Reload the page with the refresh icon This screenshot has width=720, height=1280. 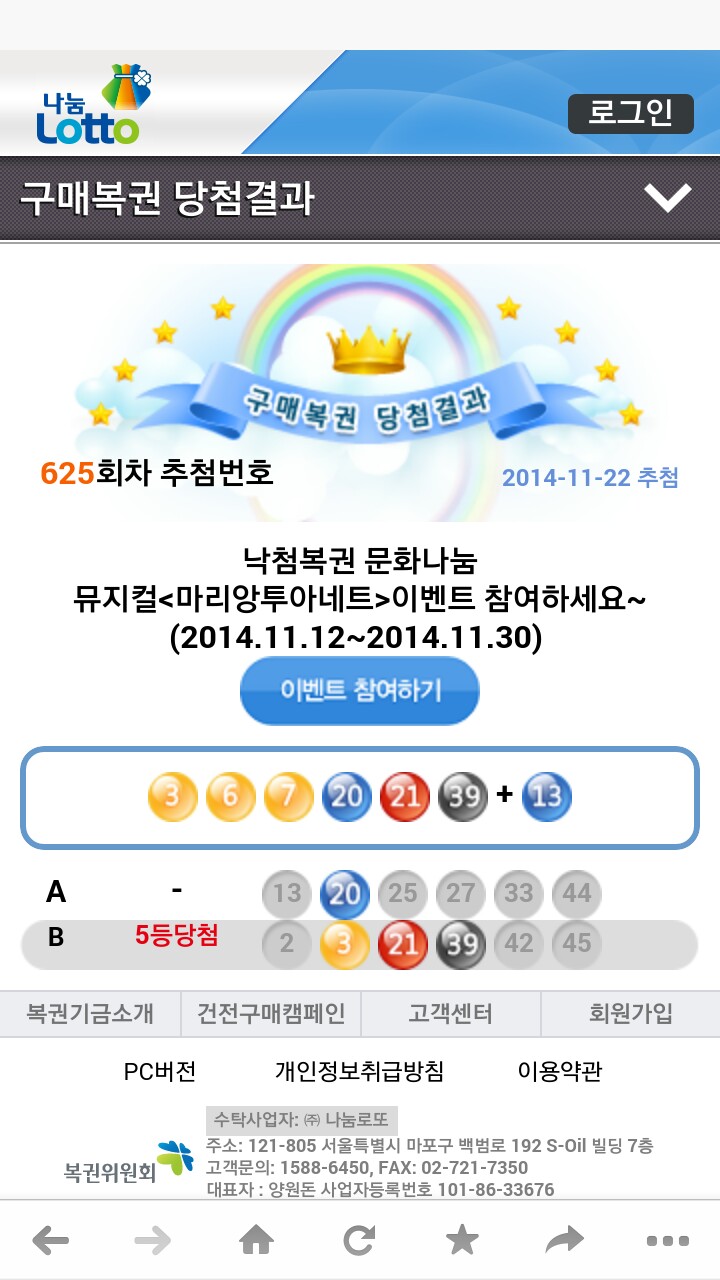pos(359,1241)
